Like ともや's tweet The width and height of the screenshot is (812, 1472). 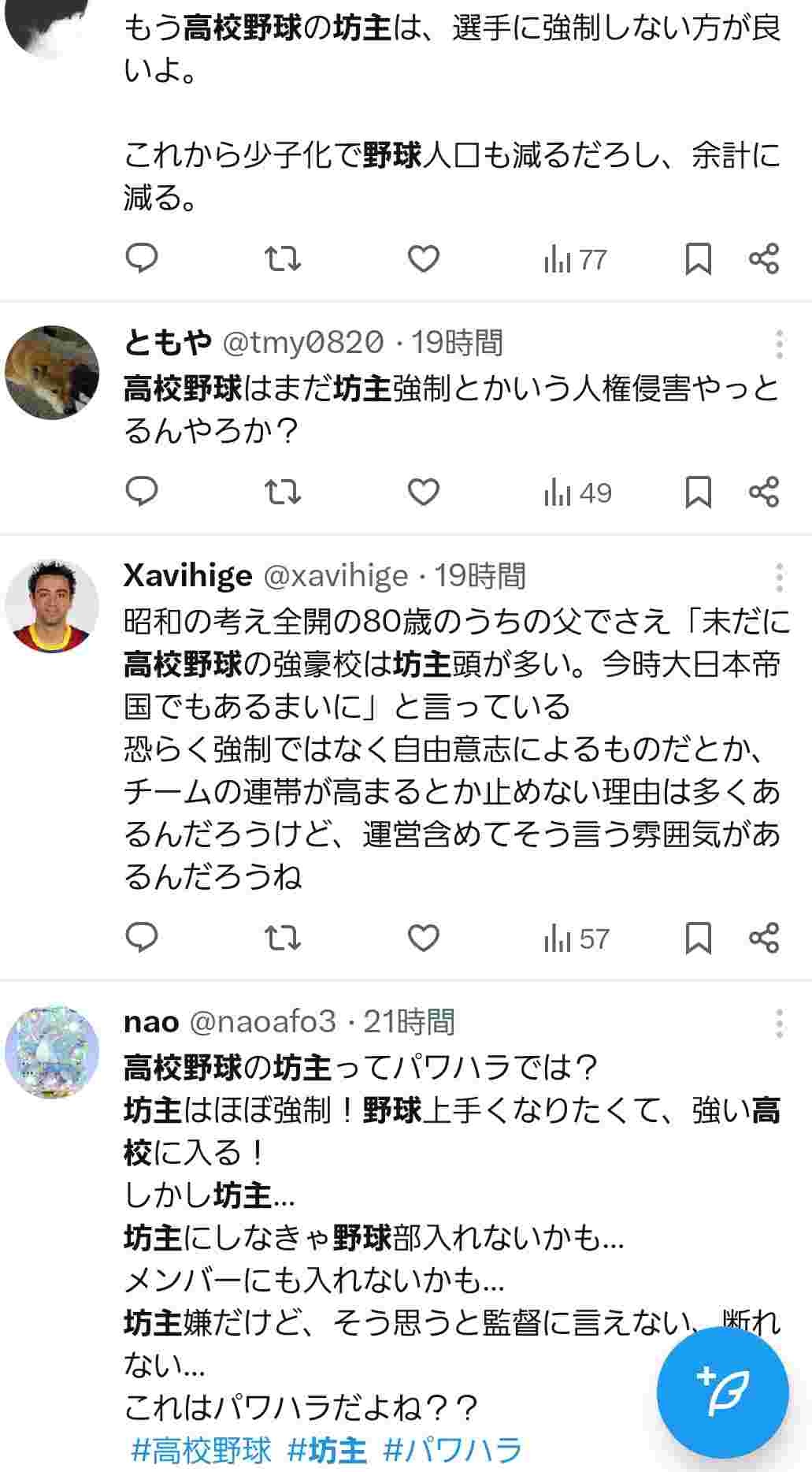423,493
